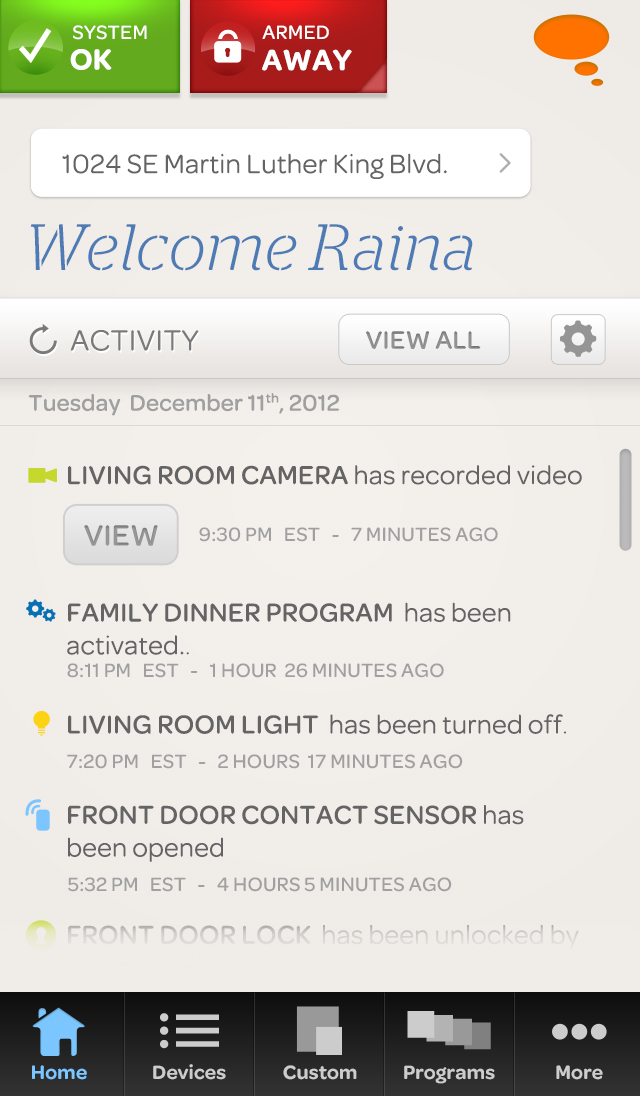Switch to the Home tab
640x1096 pixels.
pyautogui.click(x=59, y=1045)
